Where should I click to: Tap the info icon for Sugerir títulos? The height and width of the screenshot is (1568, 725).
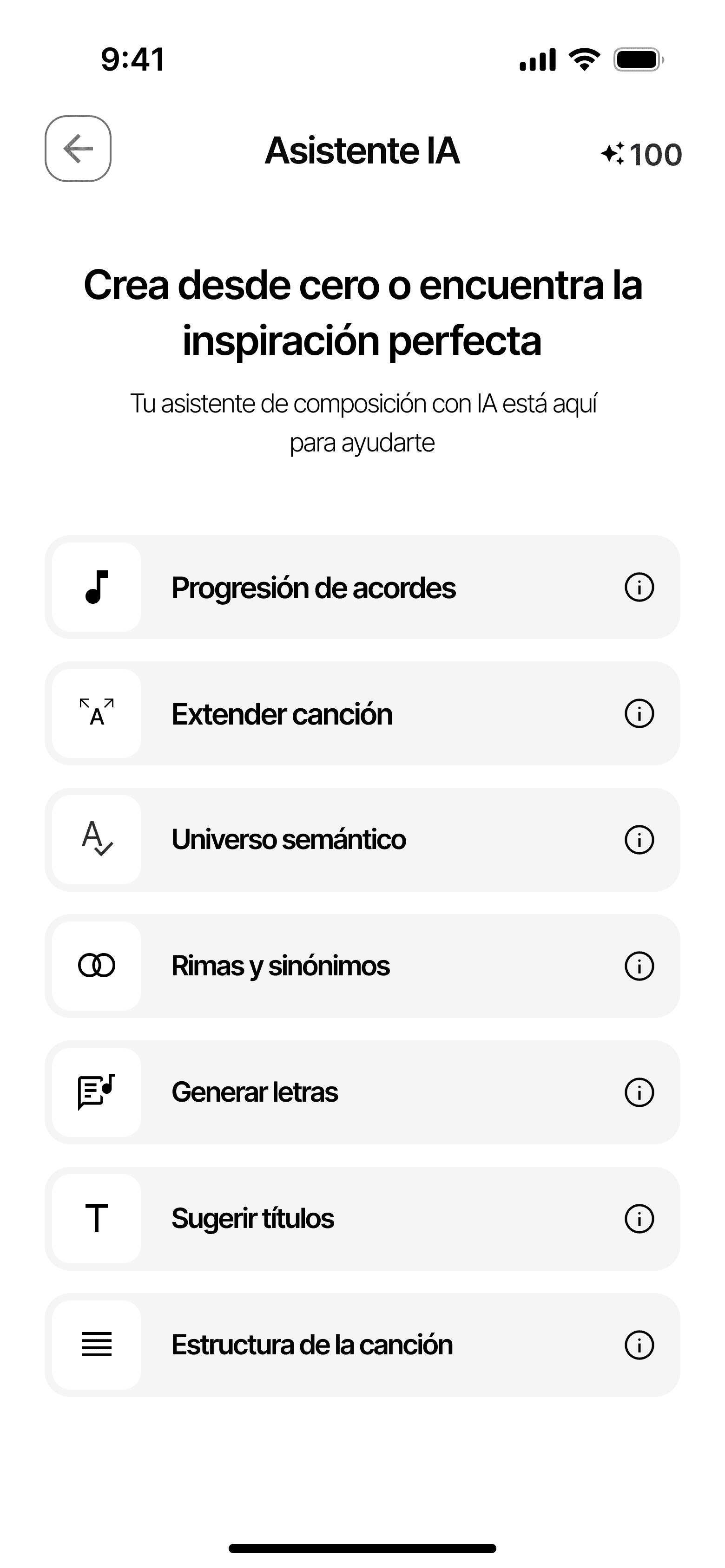pyautogui.click(x=639, y=1219)
